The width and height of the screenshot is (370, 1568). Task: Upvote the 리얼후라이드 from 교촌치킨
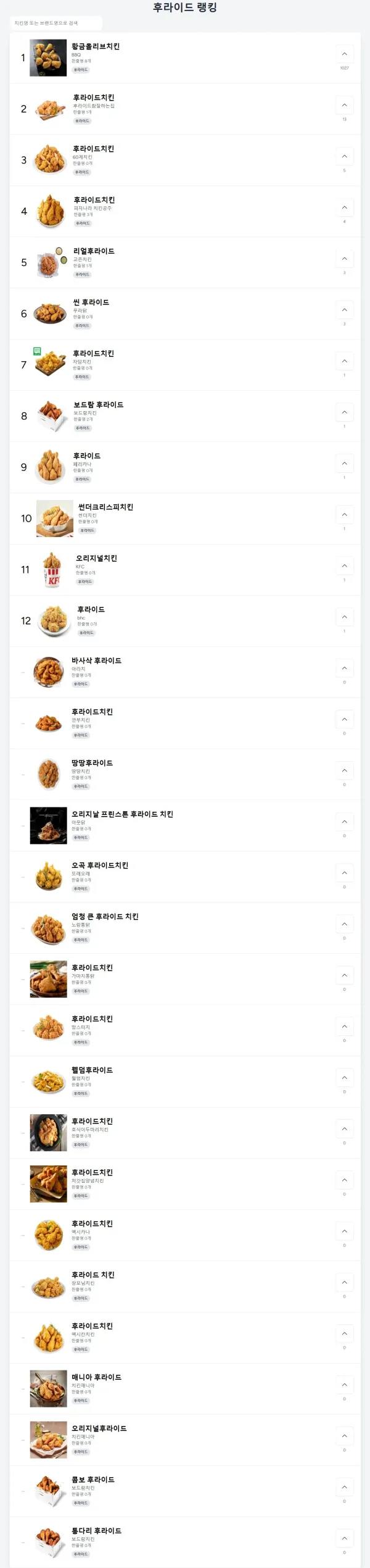click(x=344, y=259)
